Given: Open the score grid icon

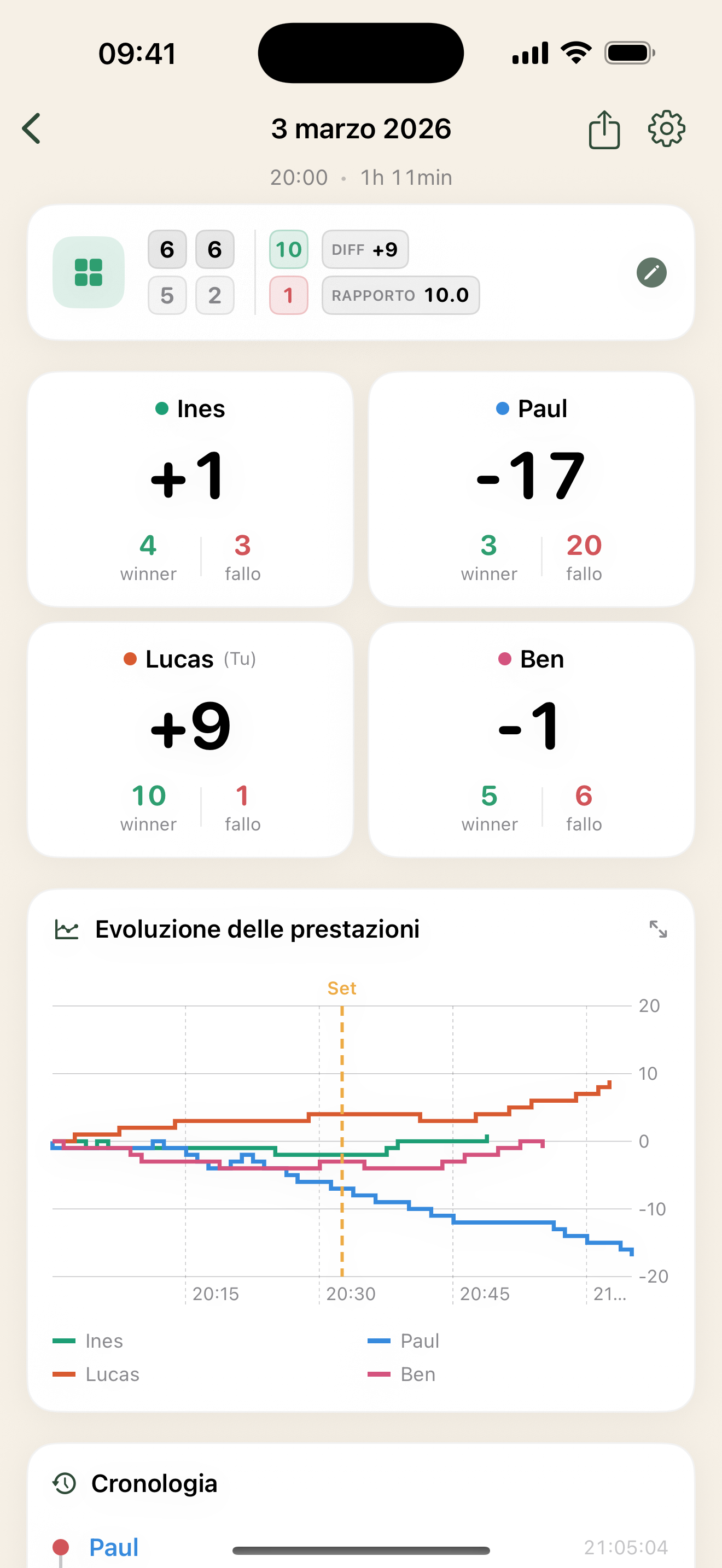Looking at the screenshot, I should point(88,272).
